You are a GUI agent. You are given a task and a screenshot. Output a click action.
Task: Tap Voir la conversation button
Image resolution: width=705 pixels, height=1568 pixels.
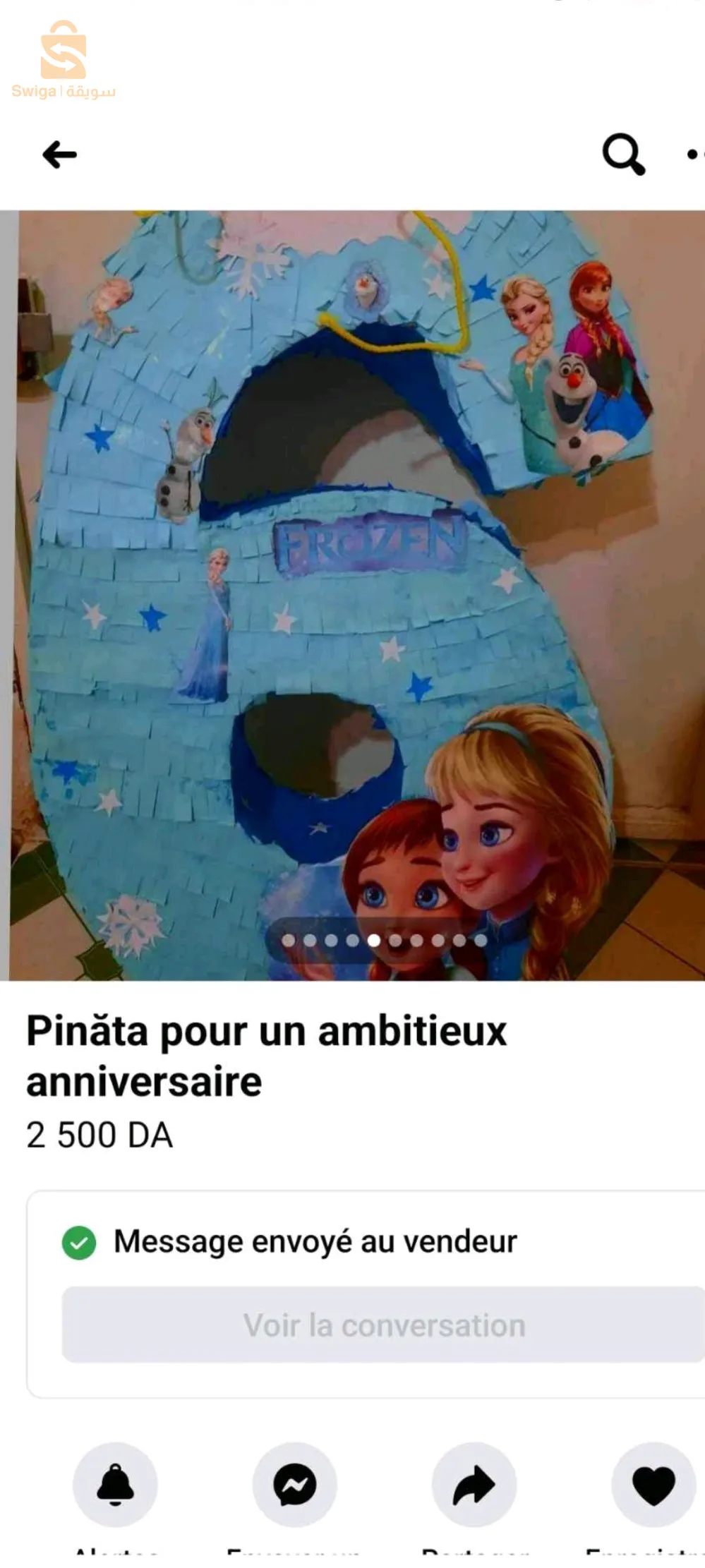(384, 1325)
